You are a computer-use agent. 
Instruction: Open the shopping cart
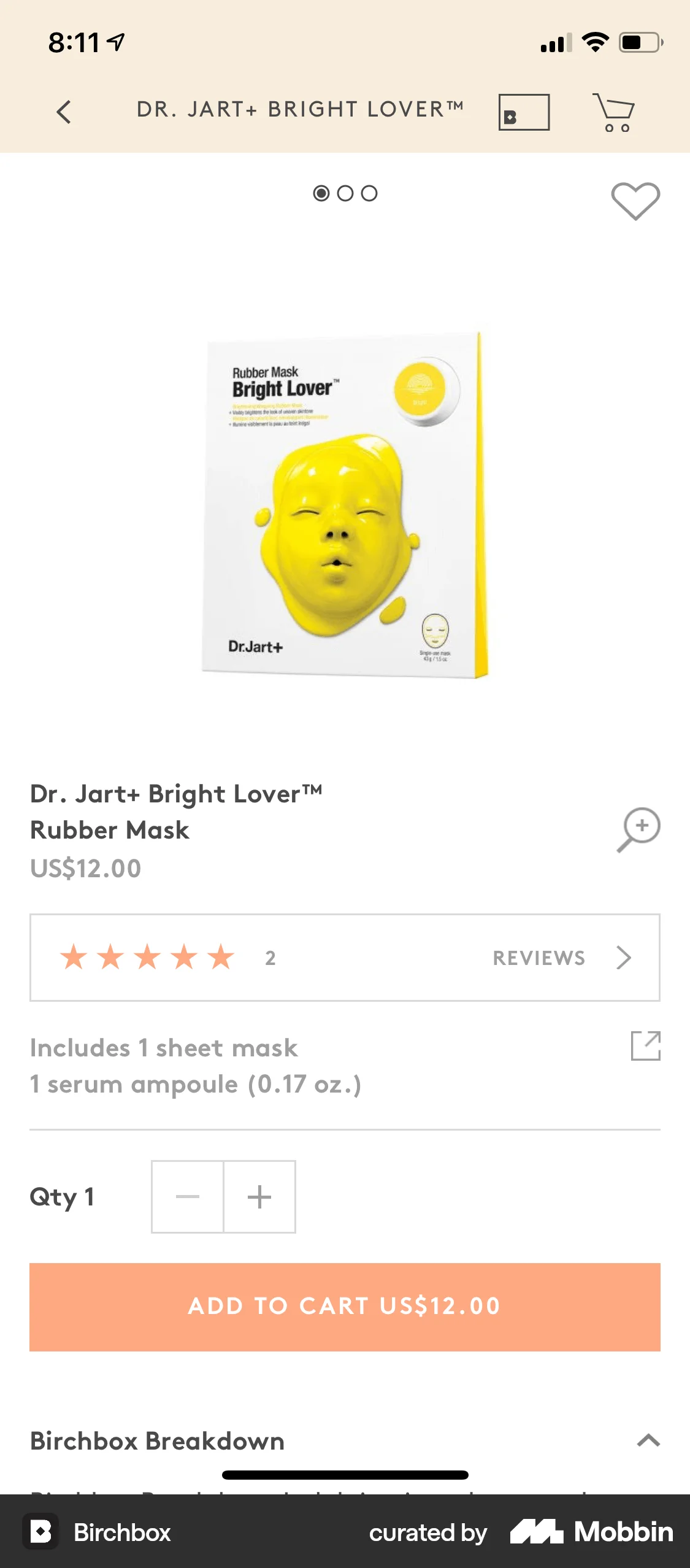point(613,112)
